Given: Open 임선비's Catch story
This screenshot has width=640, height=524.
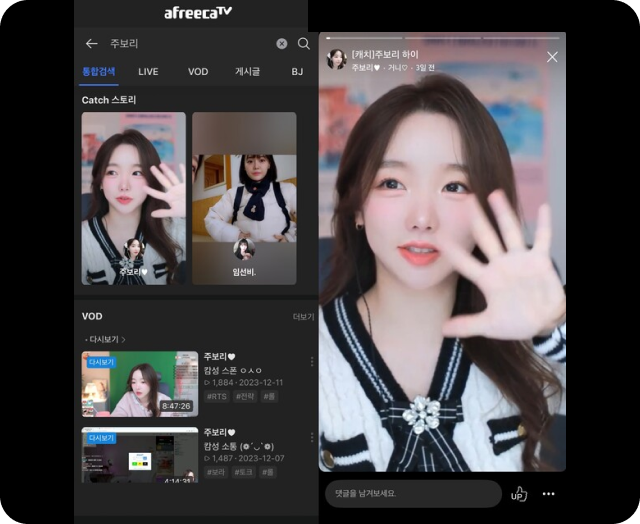Looking at the screenshot, I should pyautogui.click(x=244, y=198).
